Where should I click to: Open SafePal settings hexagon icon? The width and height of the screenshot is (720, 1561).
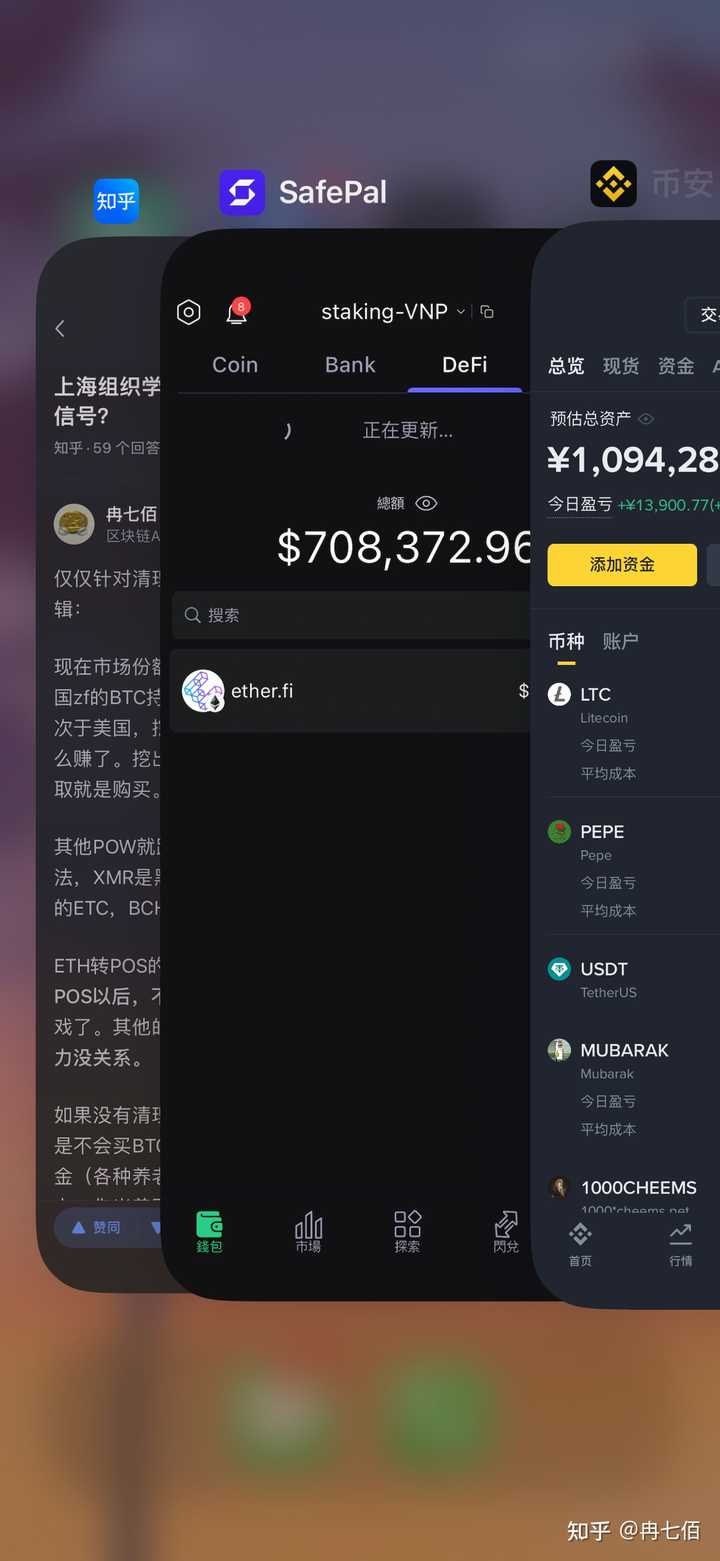tap(189, 312)
